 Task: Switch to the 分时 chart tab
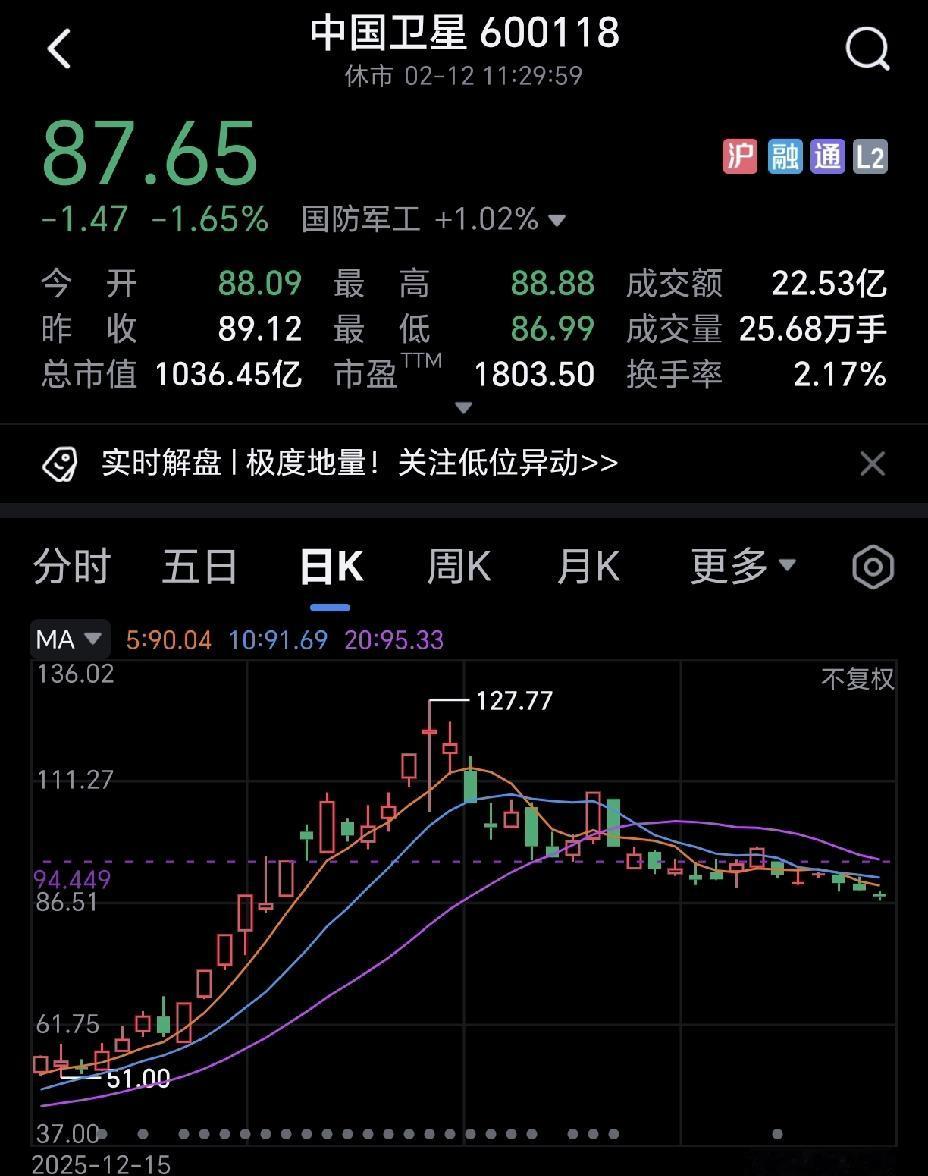pyautogui.click(x=71, y=567)
